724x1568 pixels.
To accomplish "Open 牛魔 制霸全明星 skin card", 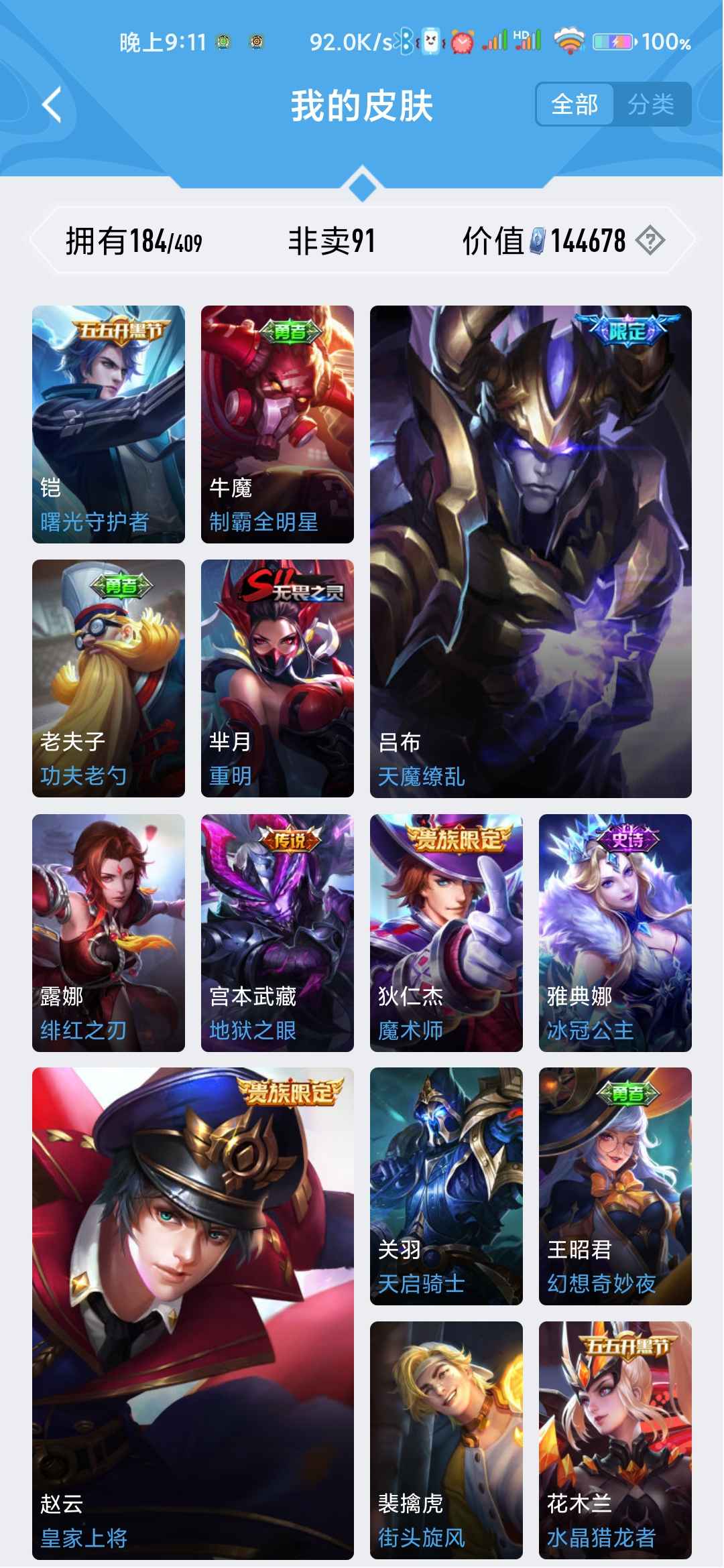I will [x=278, y=423].
